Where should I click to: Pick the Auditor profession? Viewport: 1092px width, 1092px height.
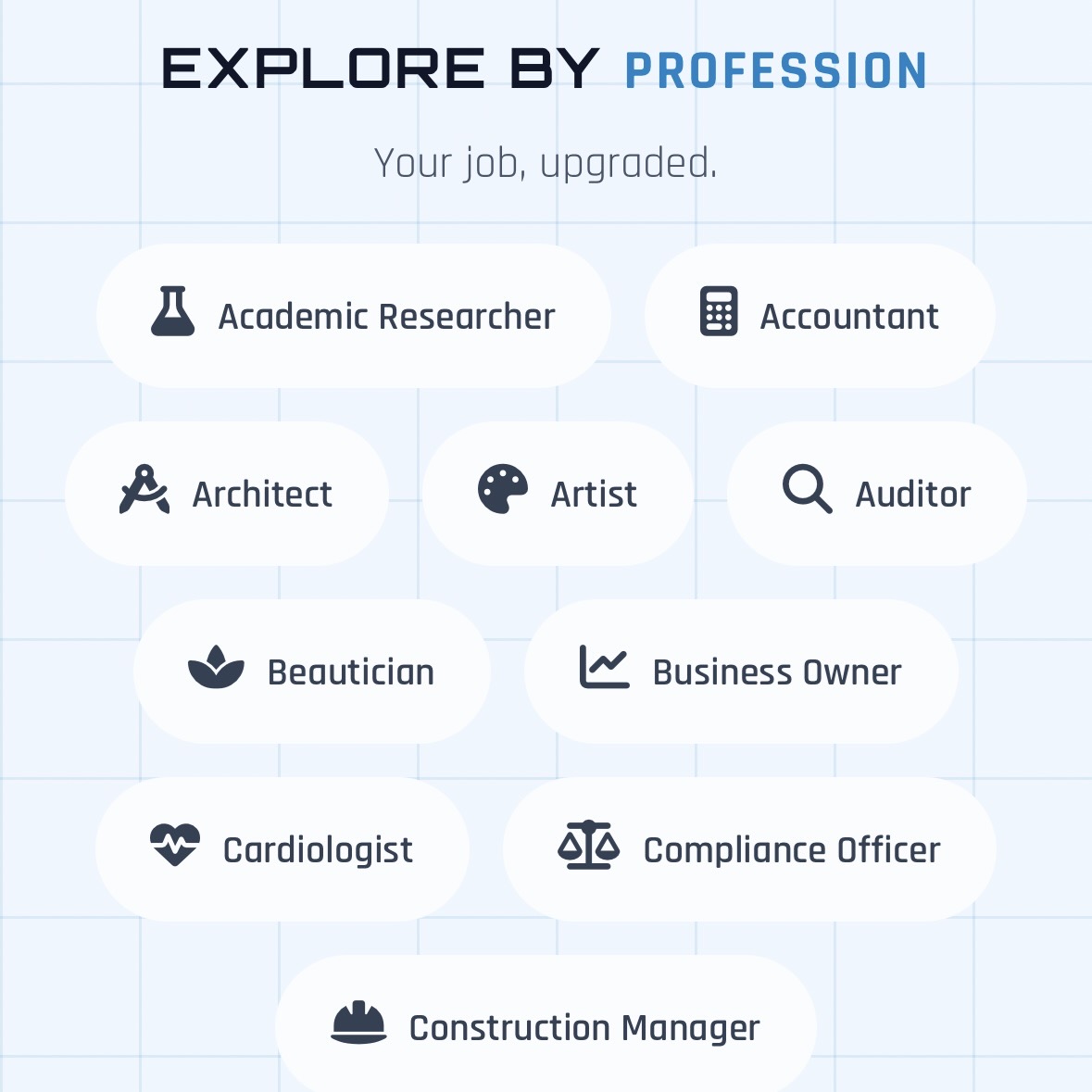pyautogui.click(x=877, y=494)
